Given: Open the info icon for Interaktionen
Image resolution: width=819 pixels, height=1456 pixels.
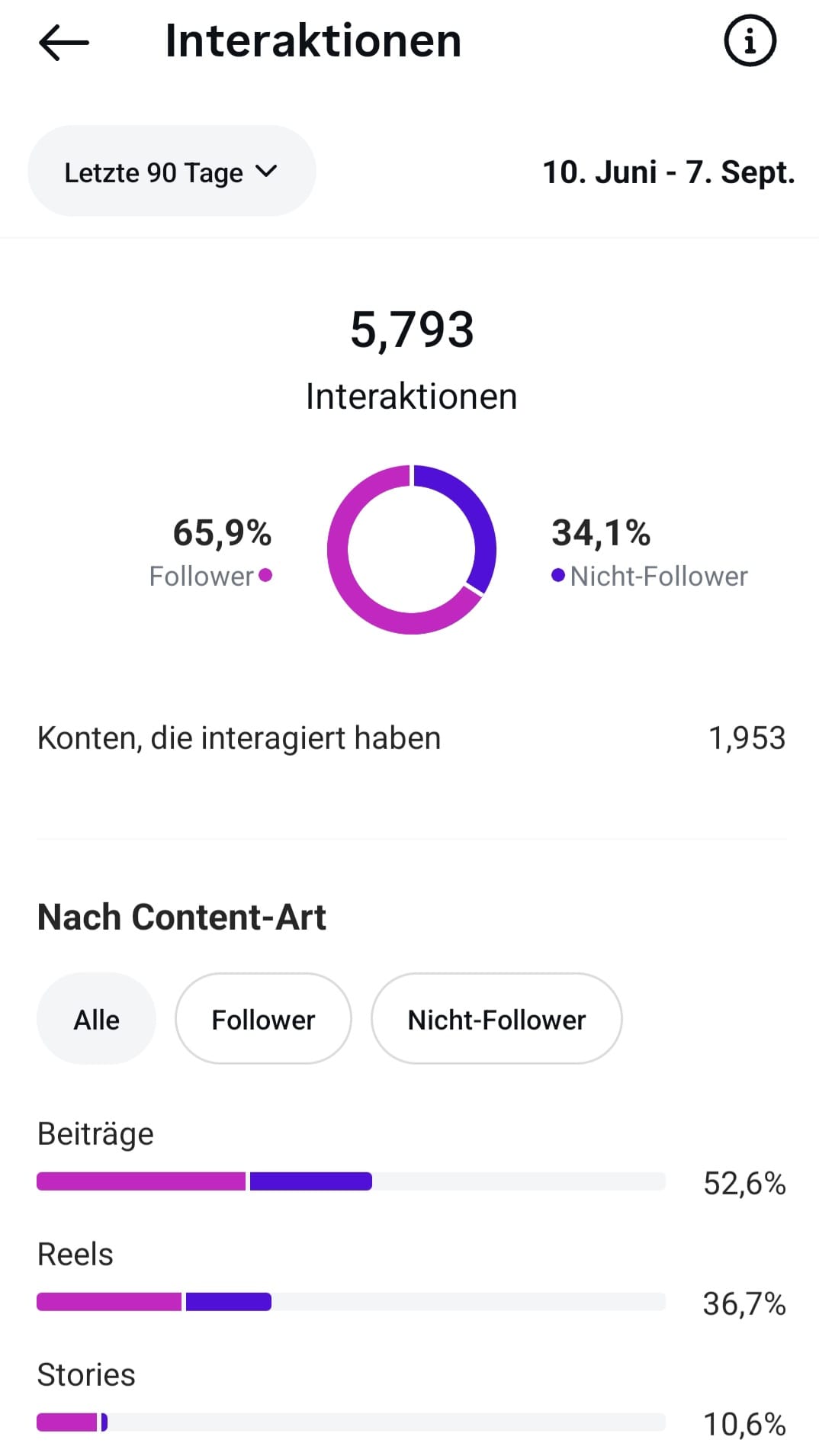Looking at the screenshot, I should pos(750,40).
